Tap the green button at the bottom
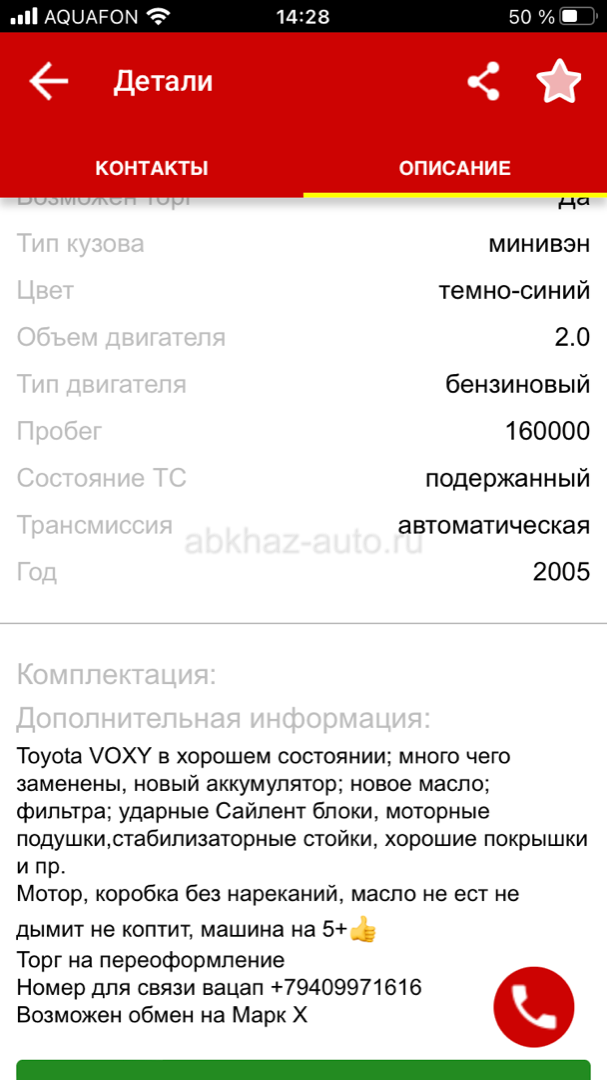Screen dimensions: 607x1080 tap(303, 1070)
